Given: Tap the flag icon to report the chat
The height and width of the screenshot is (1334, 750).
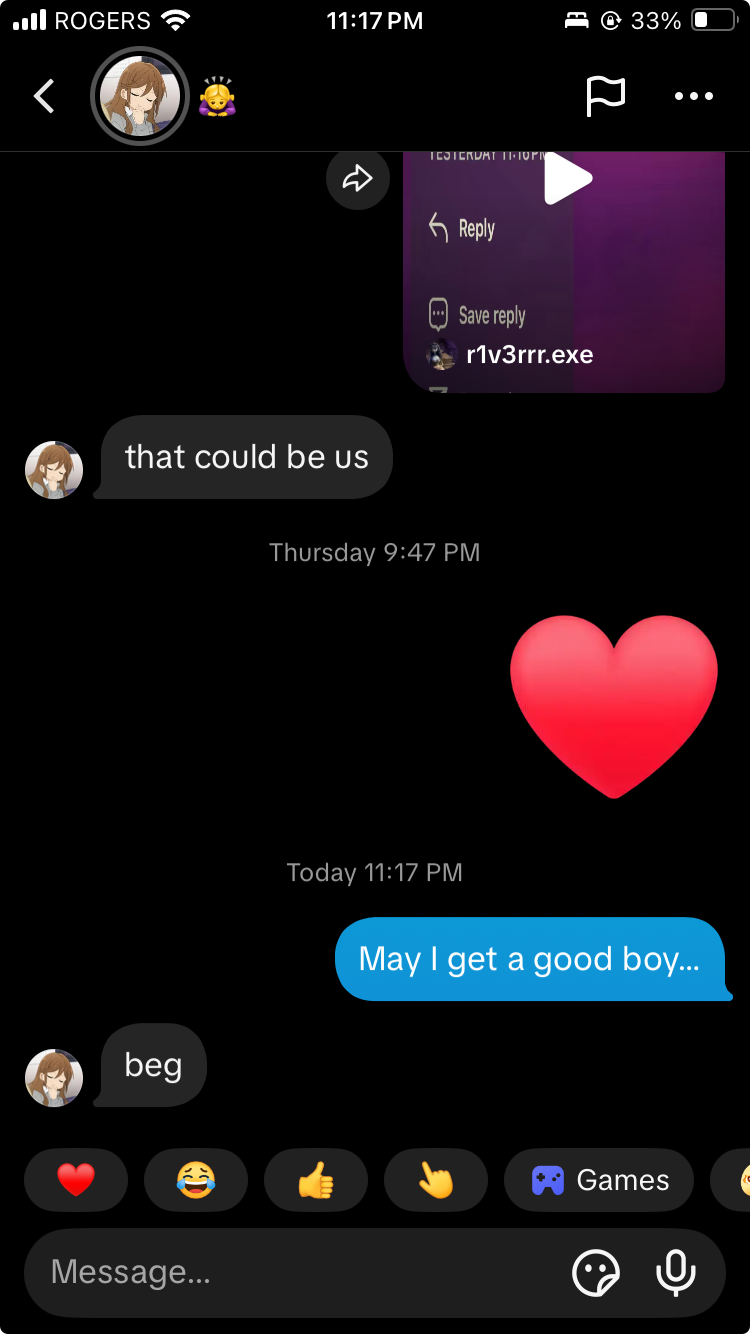Looking at the screenshot, I should click(x=606, y=96).
